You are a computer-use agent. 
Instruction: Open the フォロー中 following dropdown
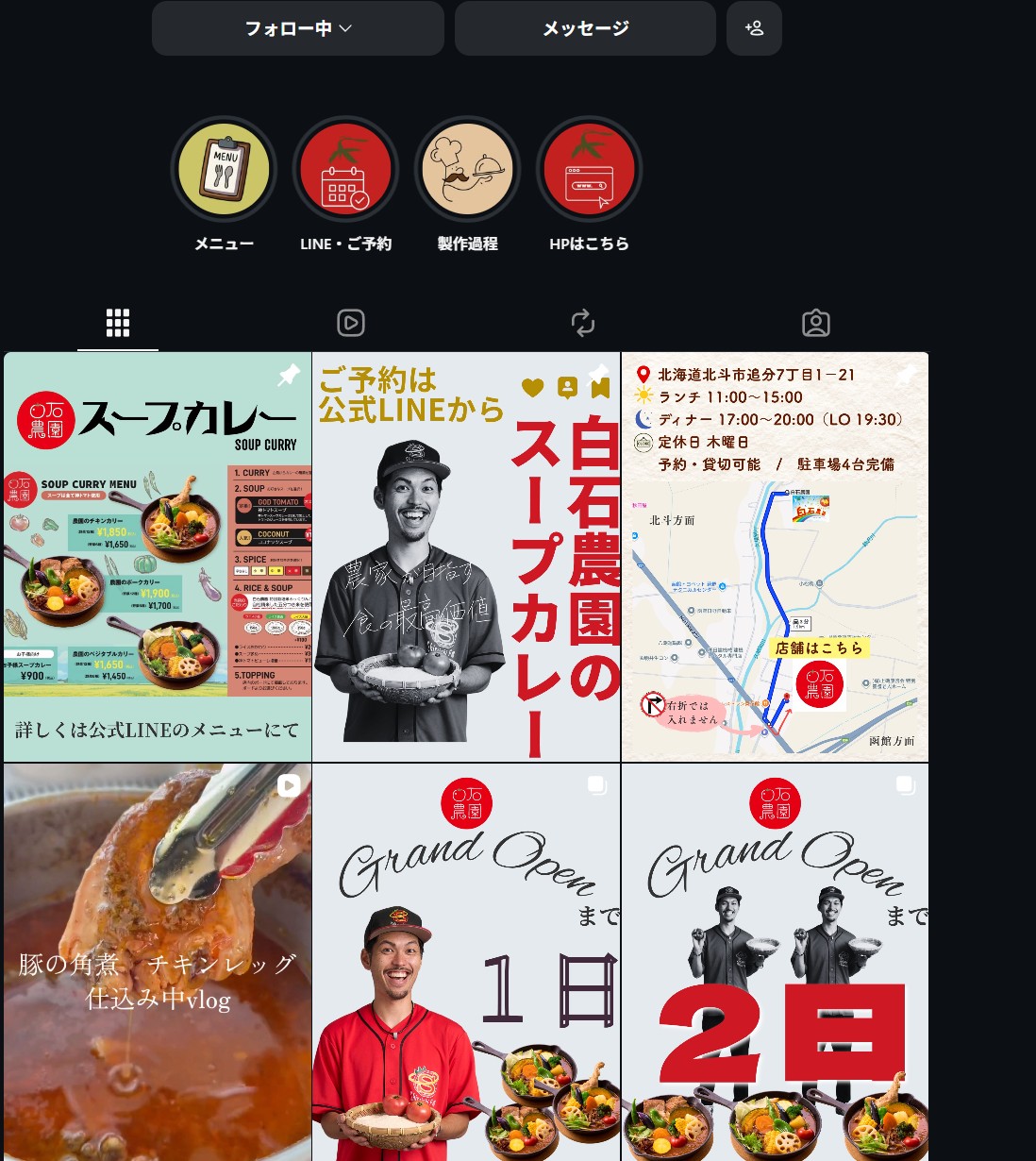pyautogui.click(x=297, y=28)
